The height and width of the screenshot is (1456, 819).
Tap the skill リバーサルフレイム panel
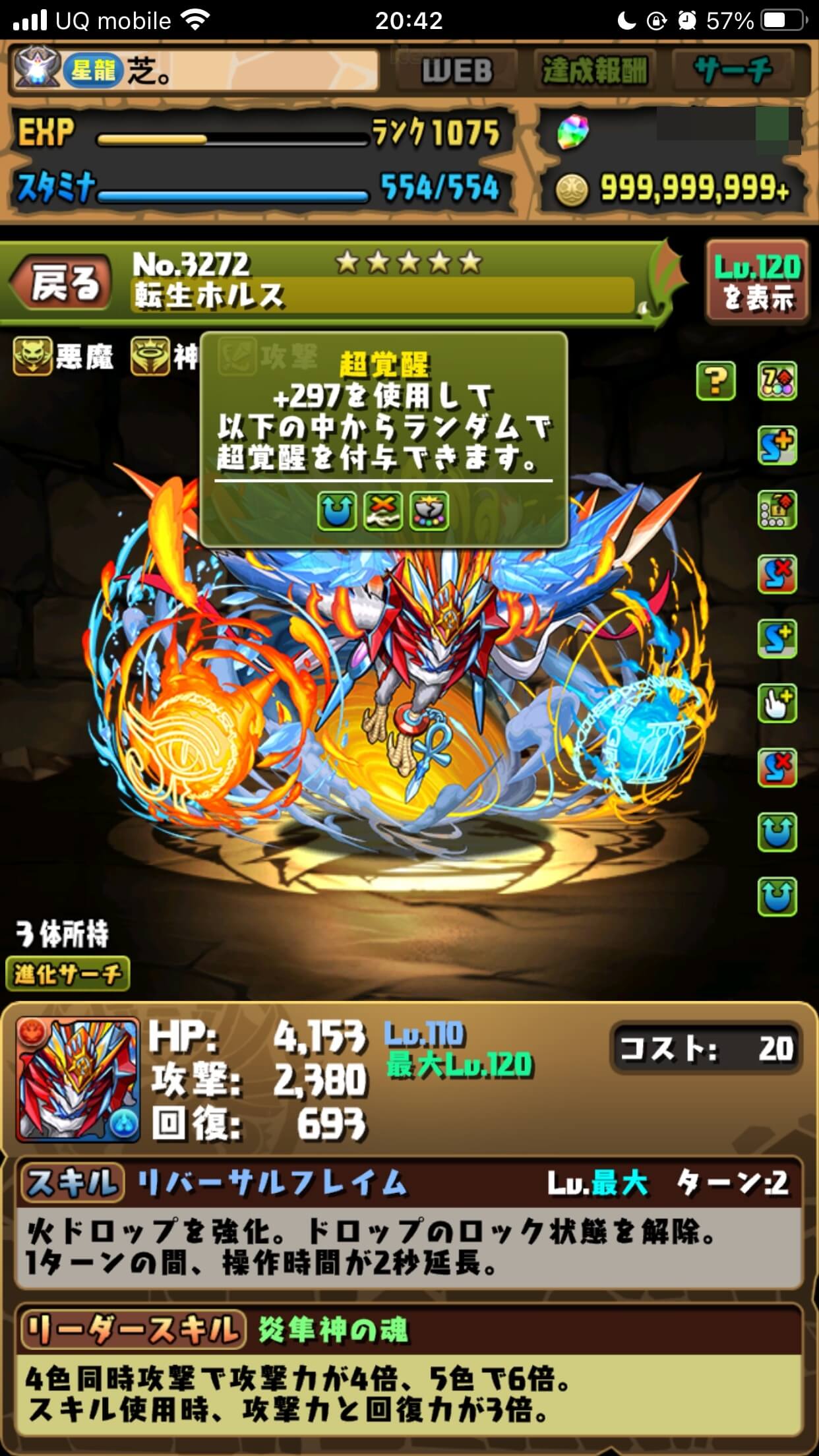pos(409,1223)
